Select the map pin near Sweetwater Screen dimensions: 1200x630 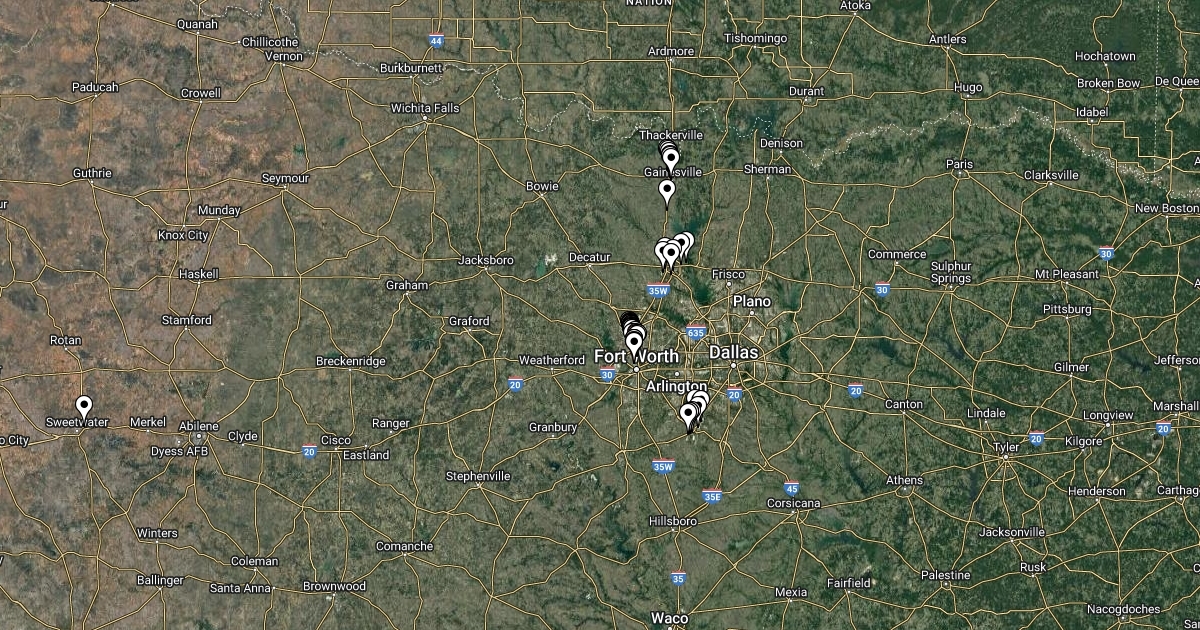click(84, 406)
